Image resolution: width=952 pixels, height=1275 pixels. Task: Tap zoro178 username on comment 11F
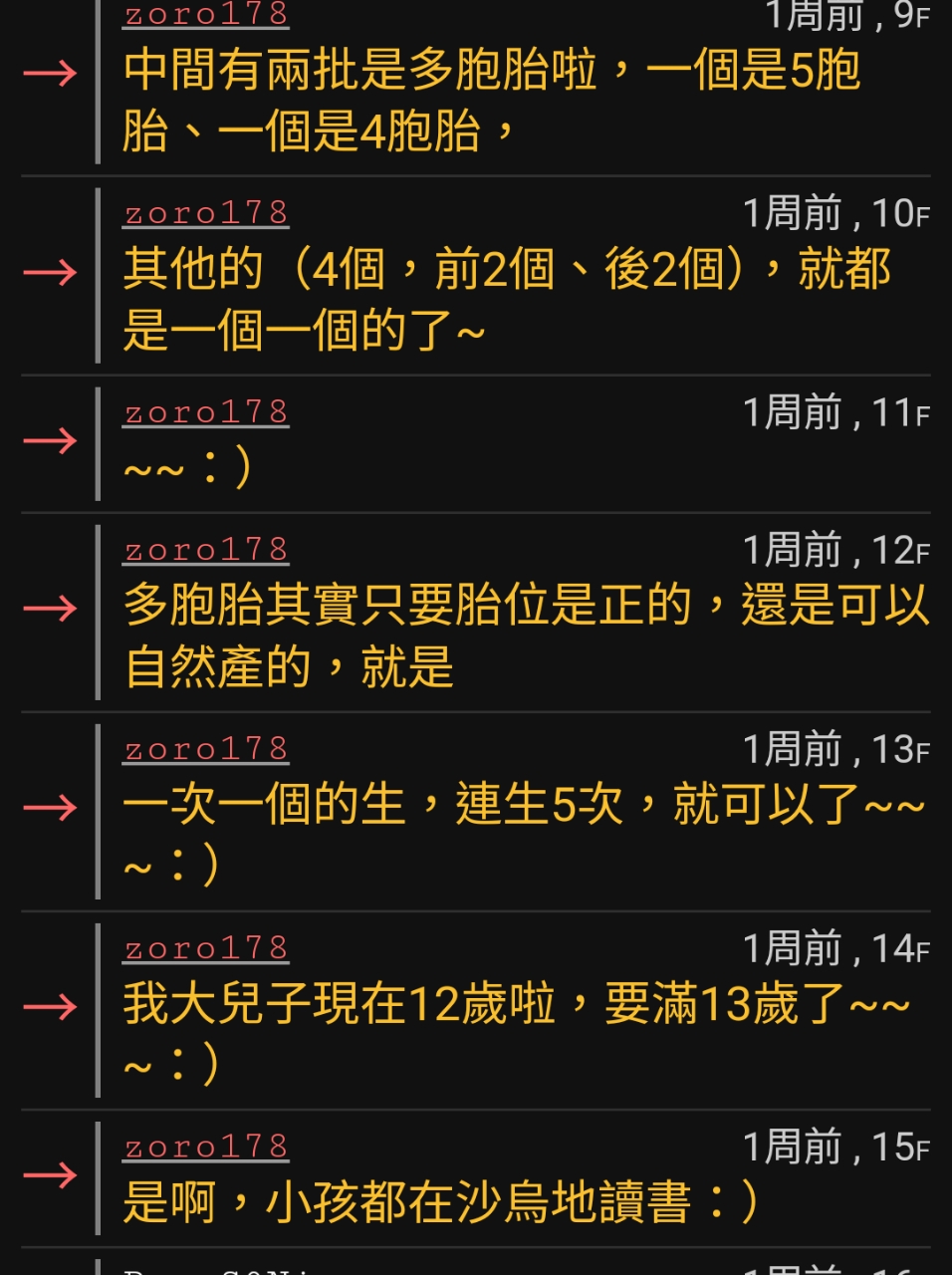(206, 412)
